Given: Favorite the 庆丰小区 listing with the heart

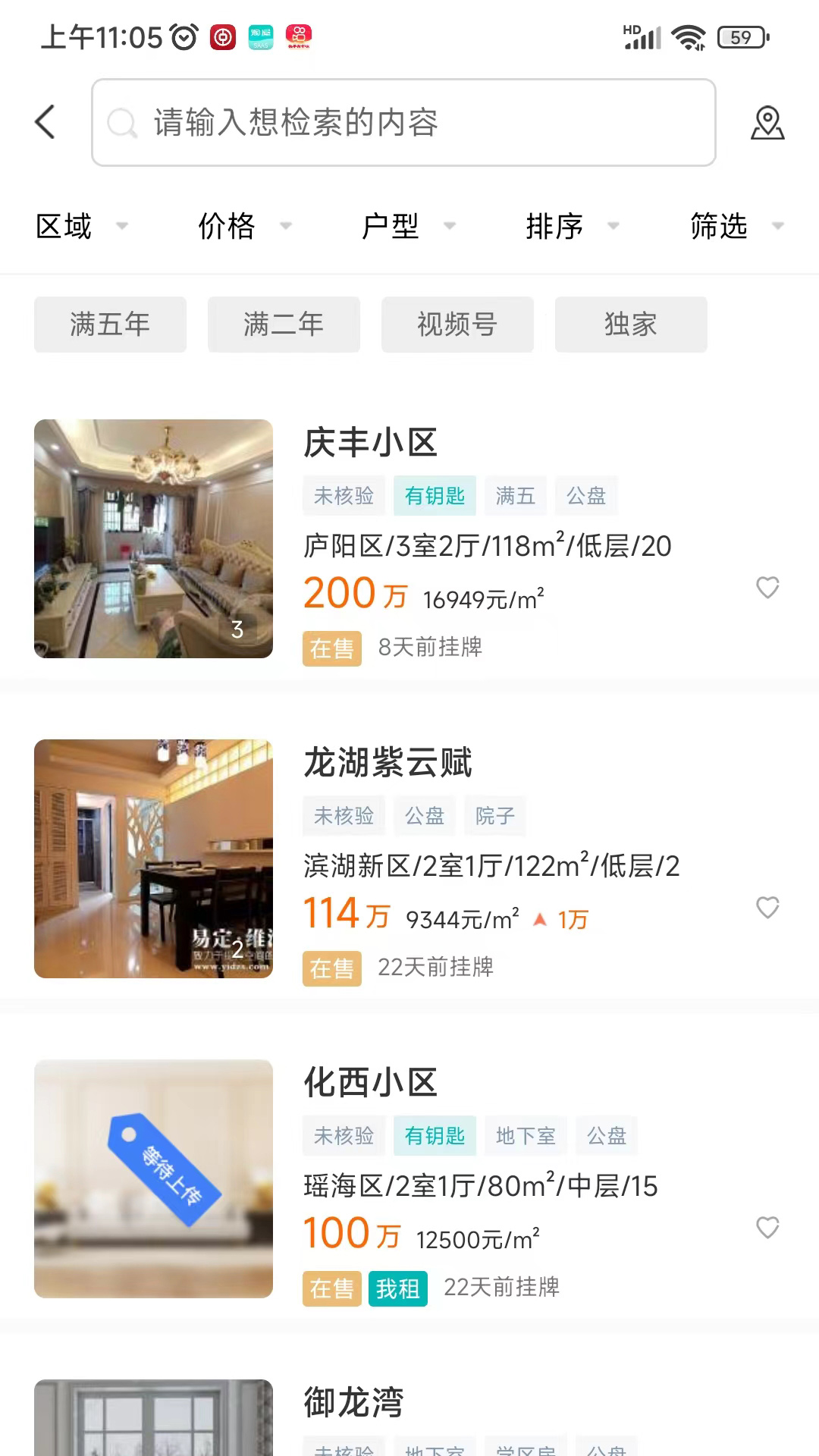Looking at the screenshot, I should [767, 588].
